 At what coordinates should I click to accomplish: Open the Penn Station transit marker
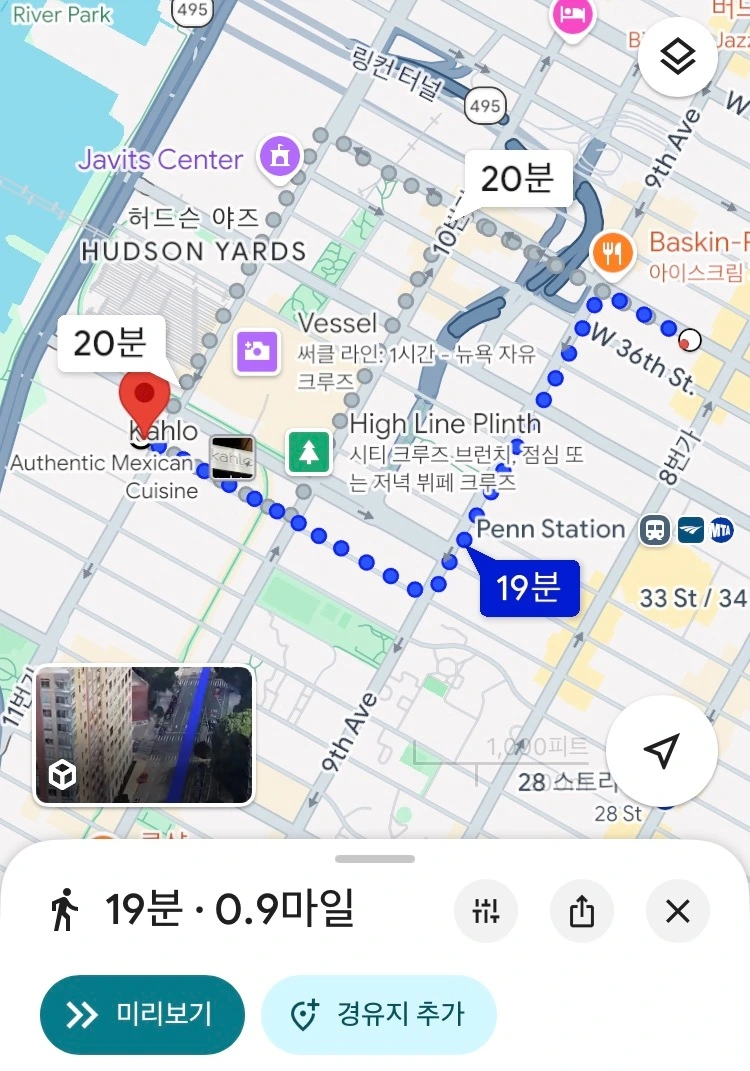click(x=655, y=529)
